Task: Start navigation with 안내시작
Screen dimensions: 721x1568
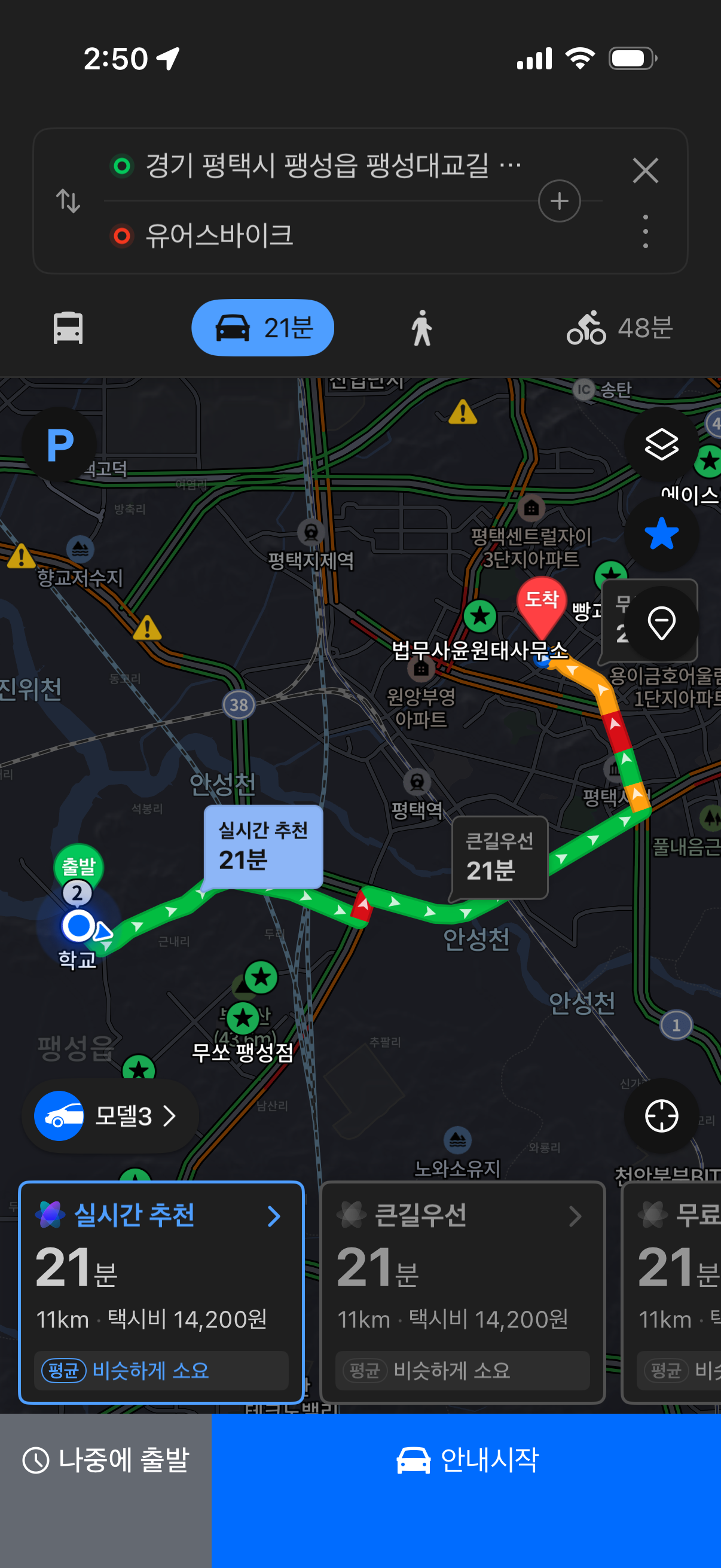Action: [466, 1461]
